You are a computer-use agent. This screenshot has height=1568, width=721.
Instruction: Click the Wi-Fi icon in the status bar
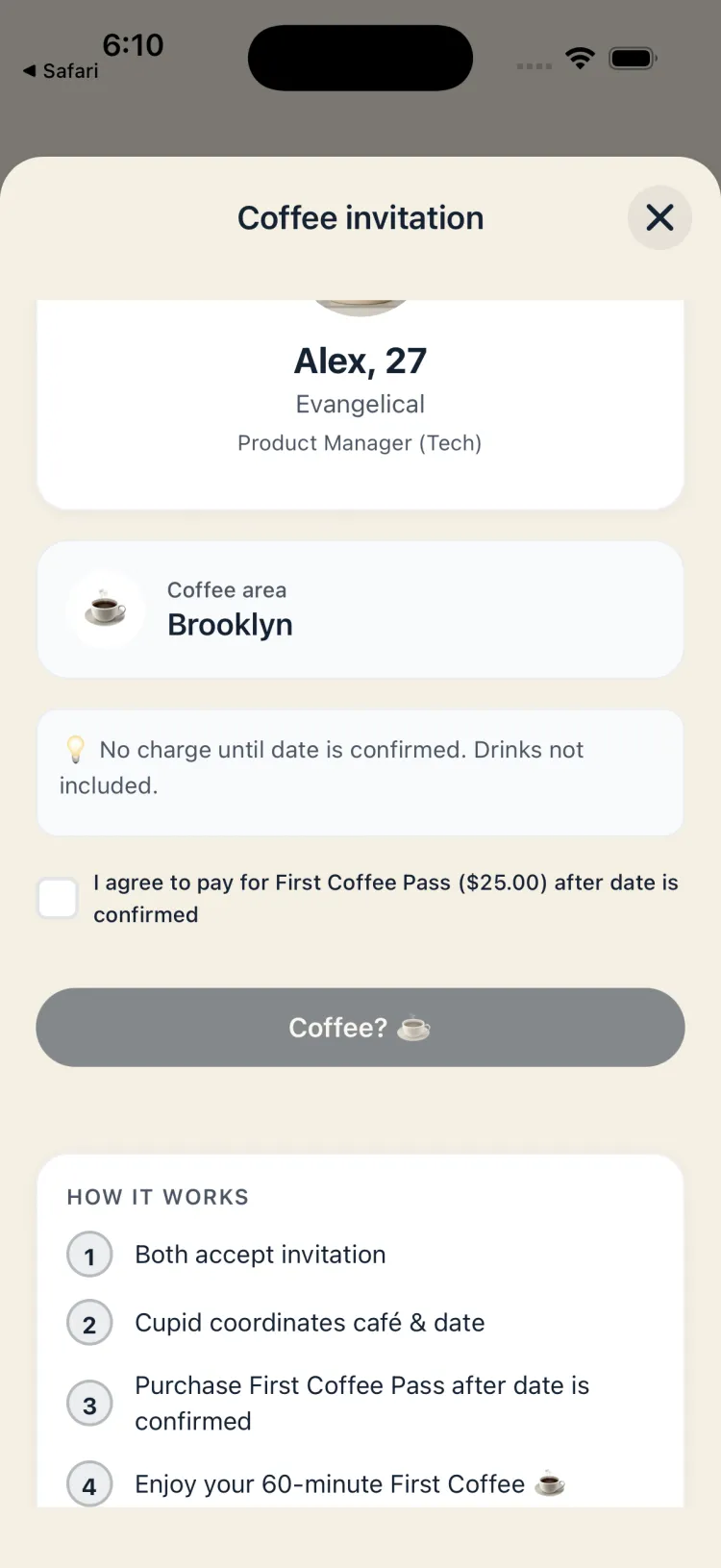[580, 58]
